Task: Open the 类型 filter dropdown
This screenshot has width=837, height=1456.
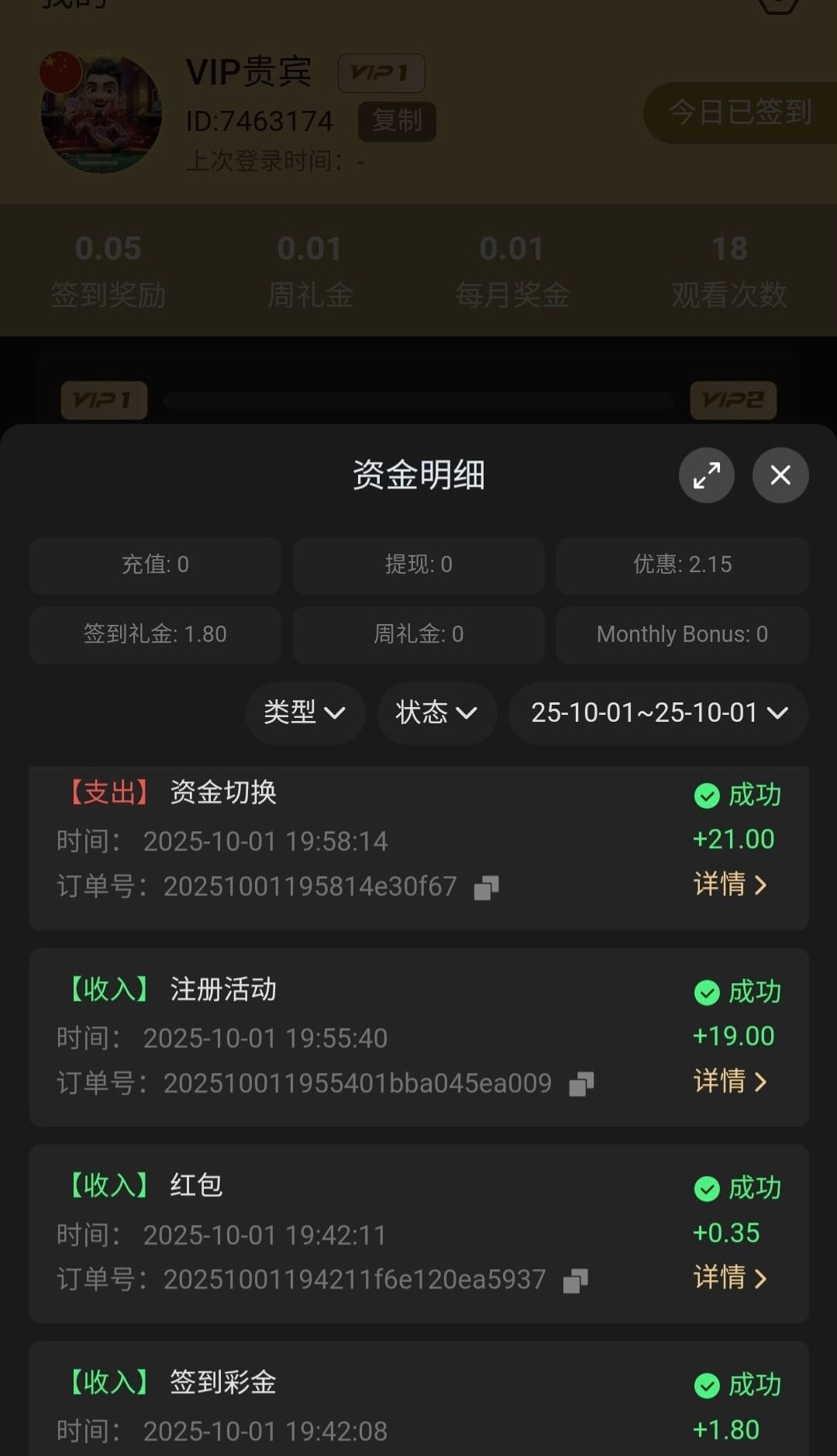Action: click(x=305, y=712)
